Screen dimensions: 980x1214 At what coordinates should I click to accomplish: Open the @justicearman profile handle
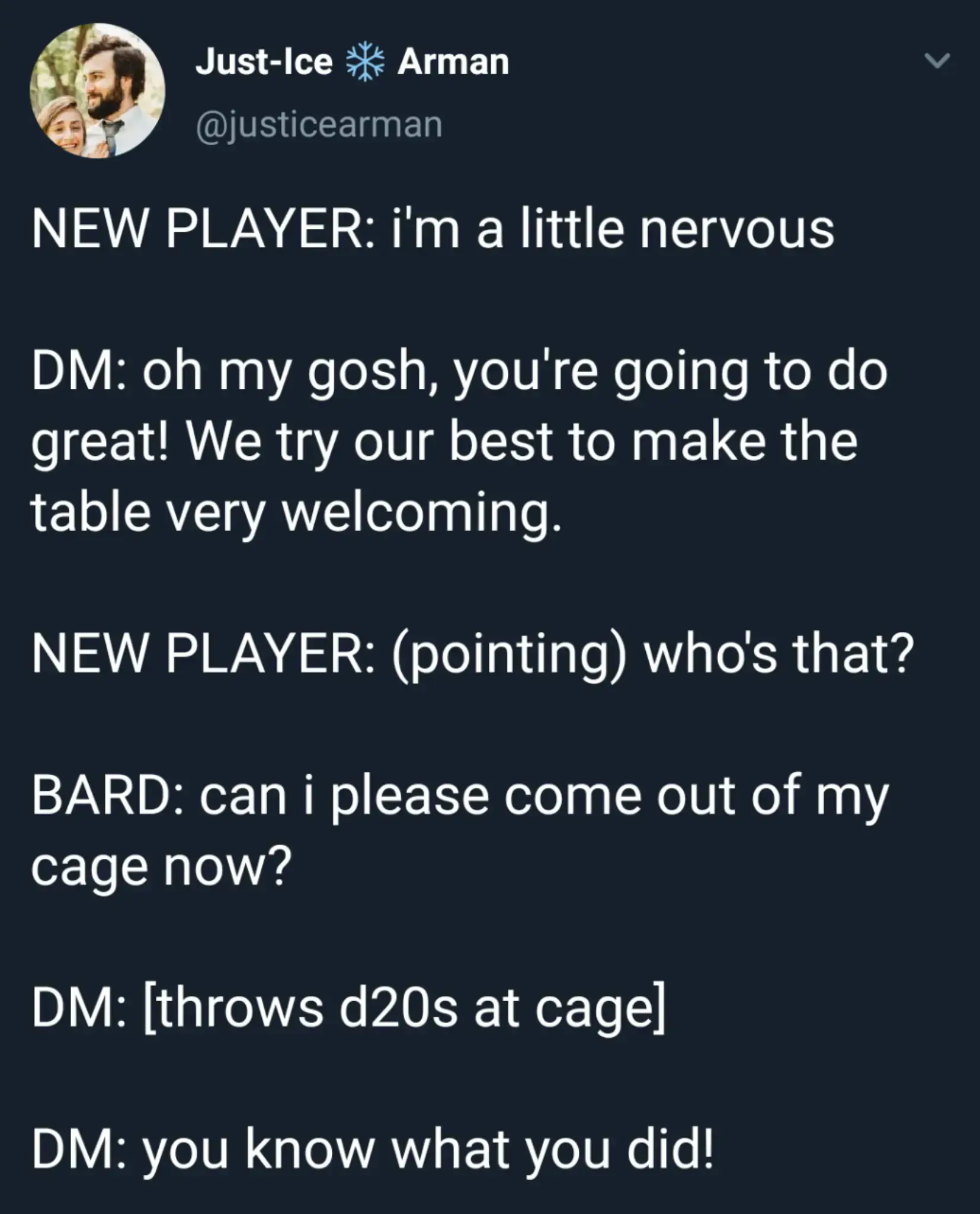pos(319,124)
